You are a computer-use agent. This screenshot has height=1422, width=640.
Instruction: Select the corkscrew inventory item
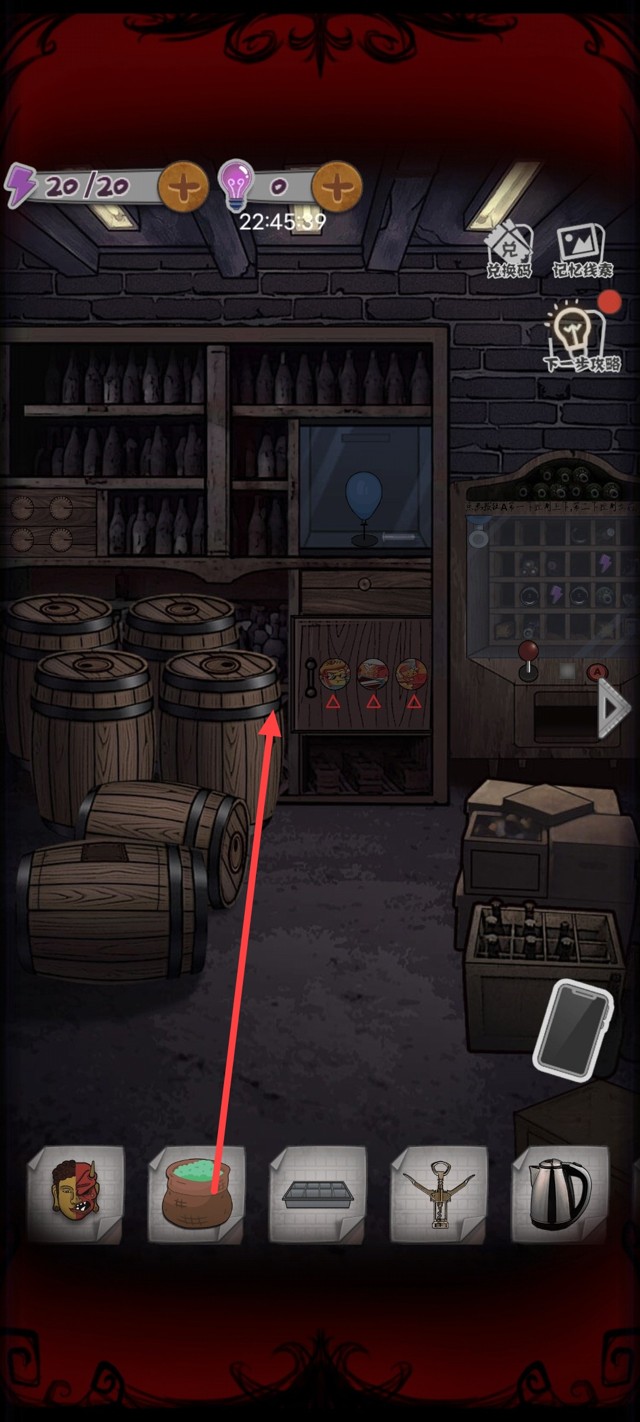[x=439, y=1194]
